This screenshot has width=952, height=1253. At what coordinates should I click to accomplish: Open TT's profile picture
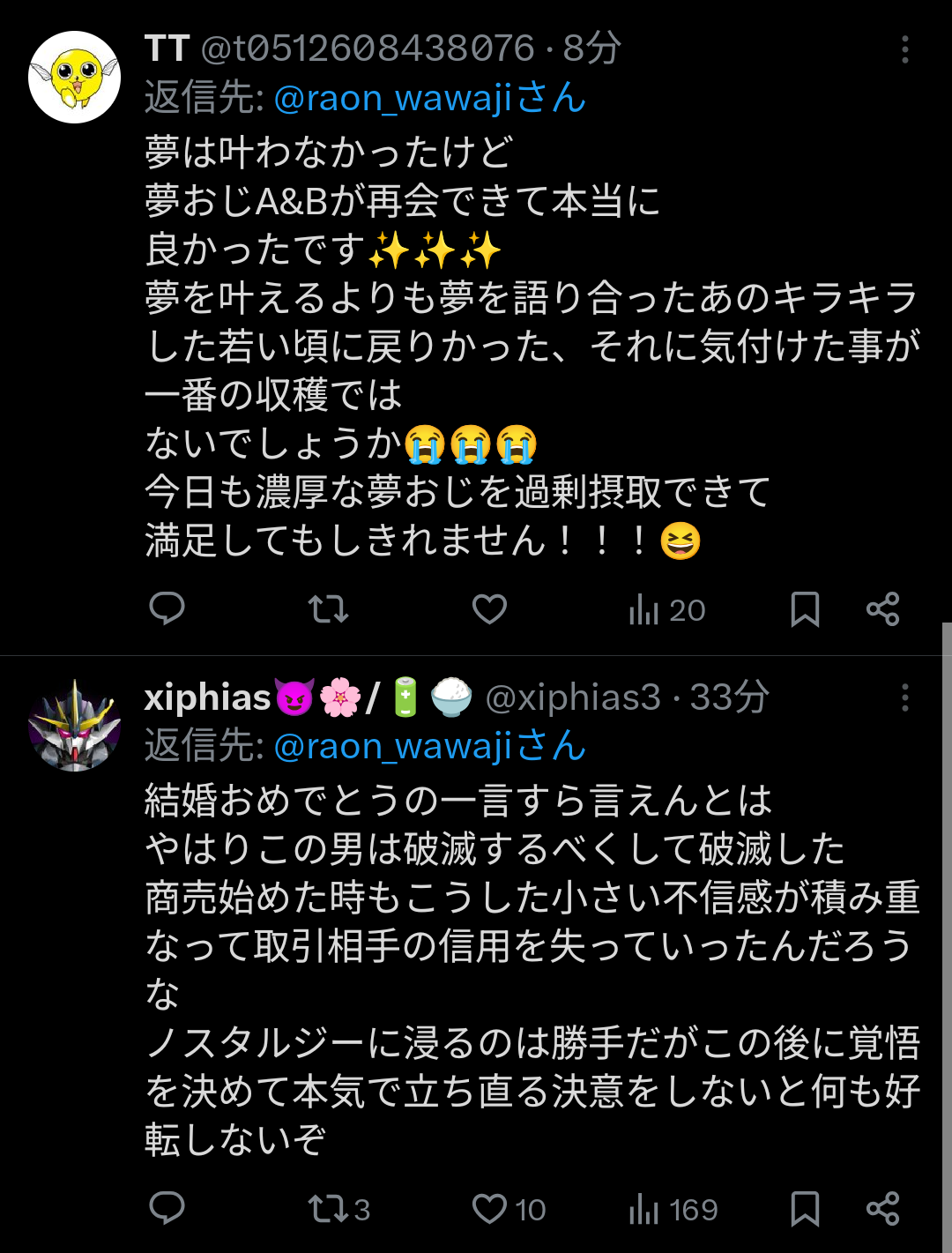click(74, 78)
